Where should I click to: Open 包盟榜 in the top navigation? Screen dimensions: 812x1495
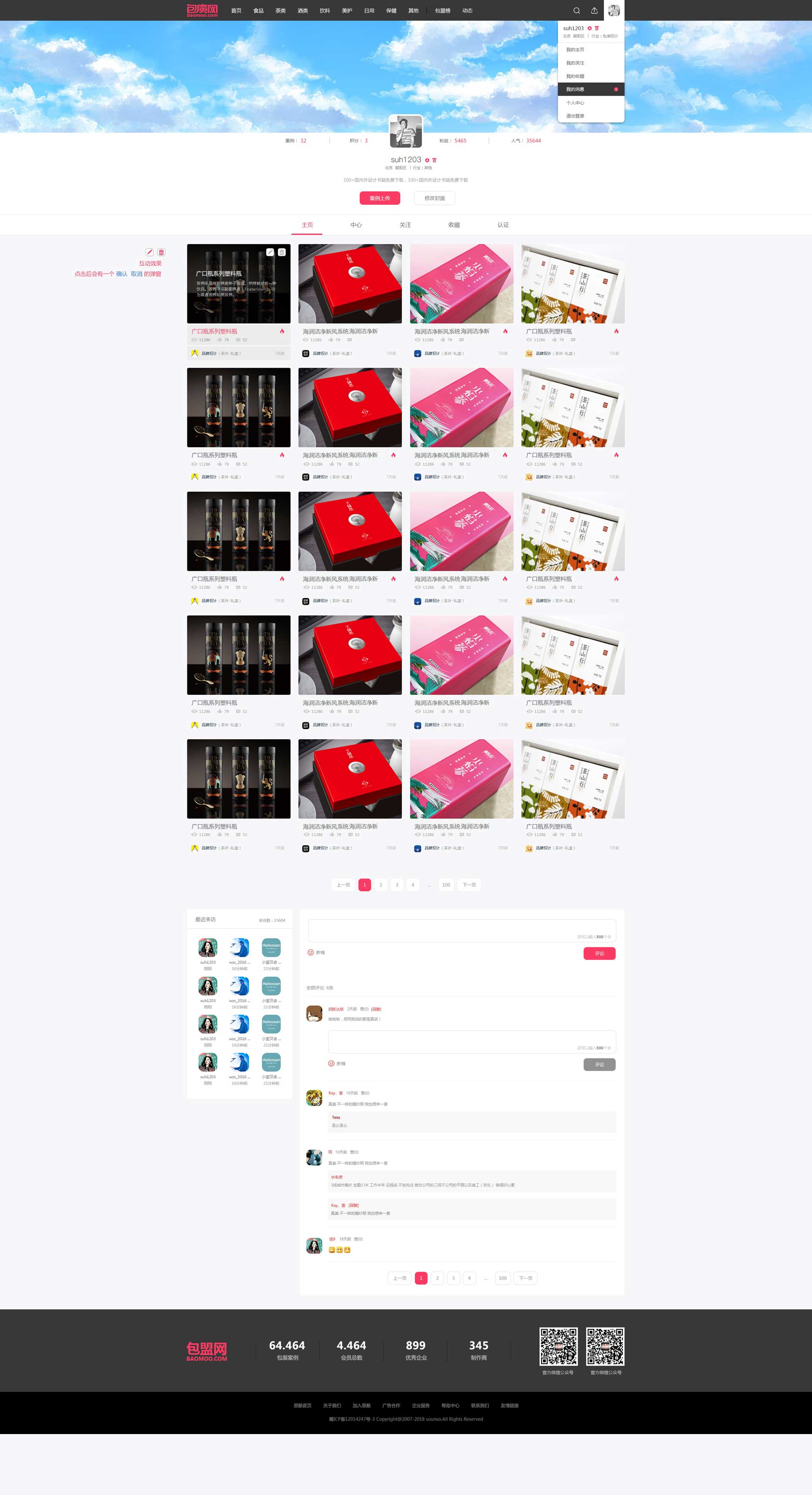[442, 11]
